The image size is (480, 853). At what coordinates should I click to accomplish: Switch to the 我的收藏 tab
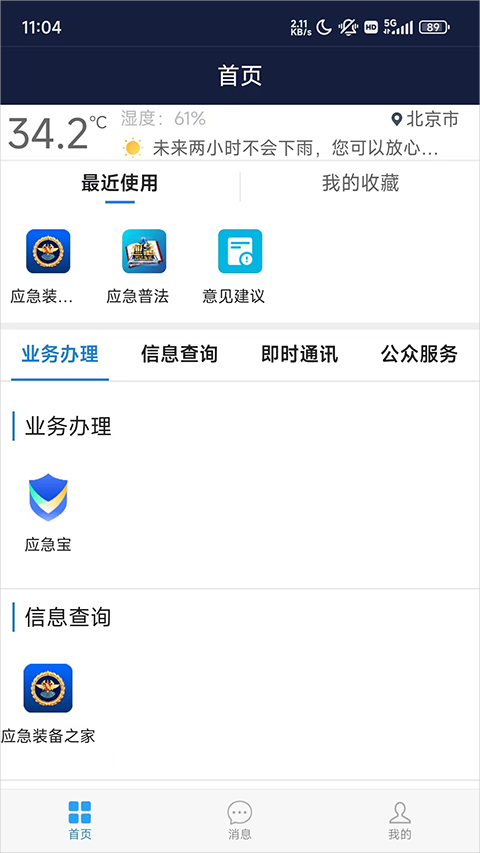[360, 183]
